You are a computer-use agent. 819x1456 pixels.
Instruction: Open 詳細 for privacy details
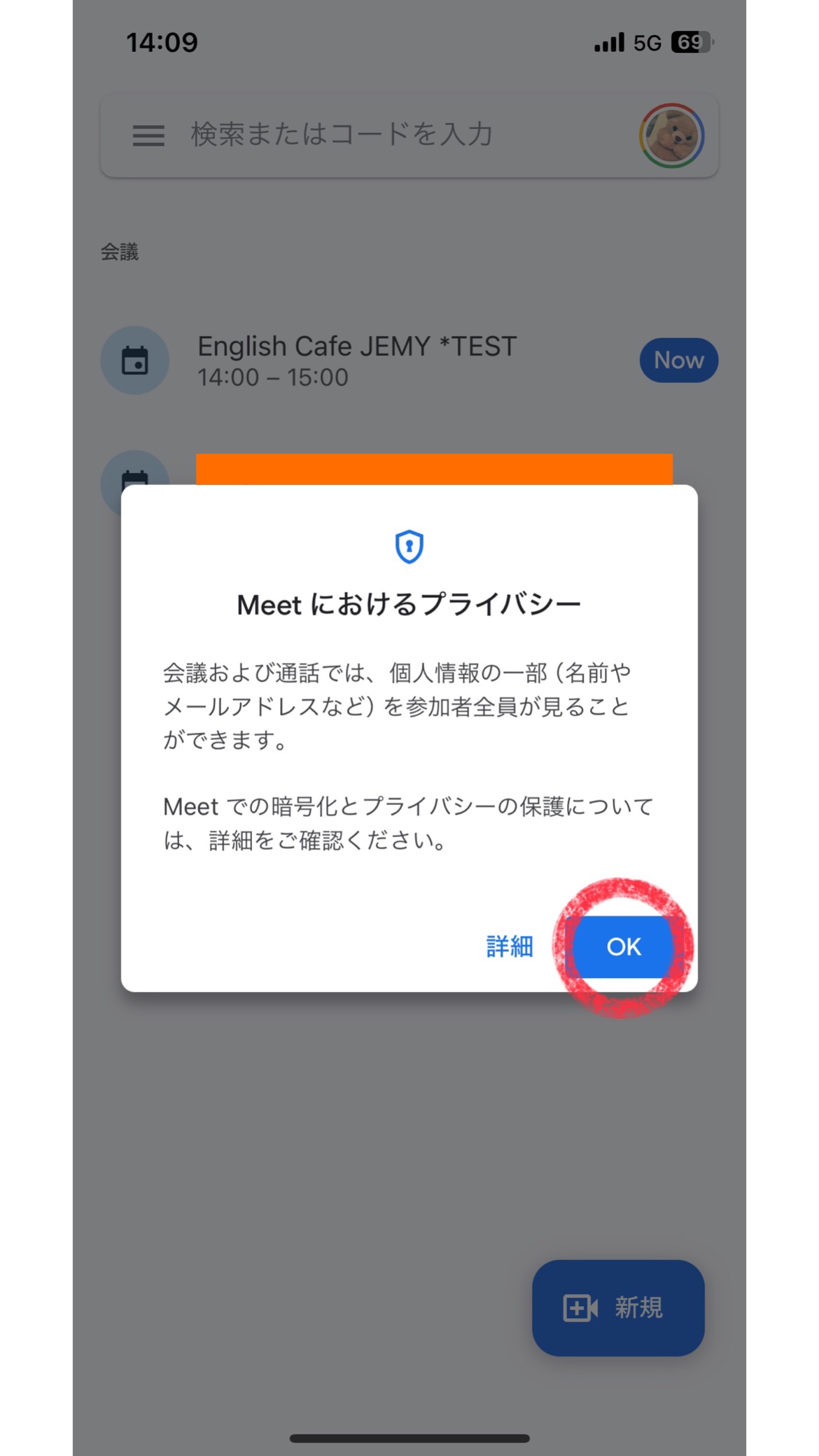click(510, 946)
